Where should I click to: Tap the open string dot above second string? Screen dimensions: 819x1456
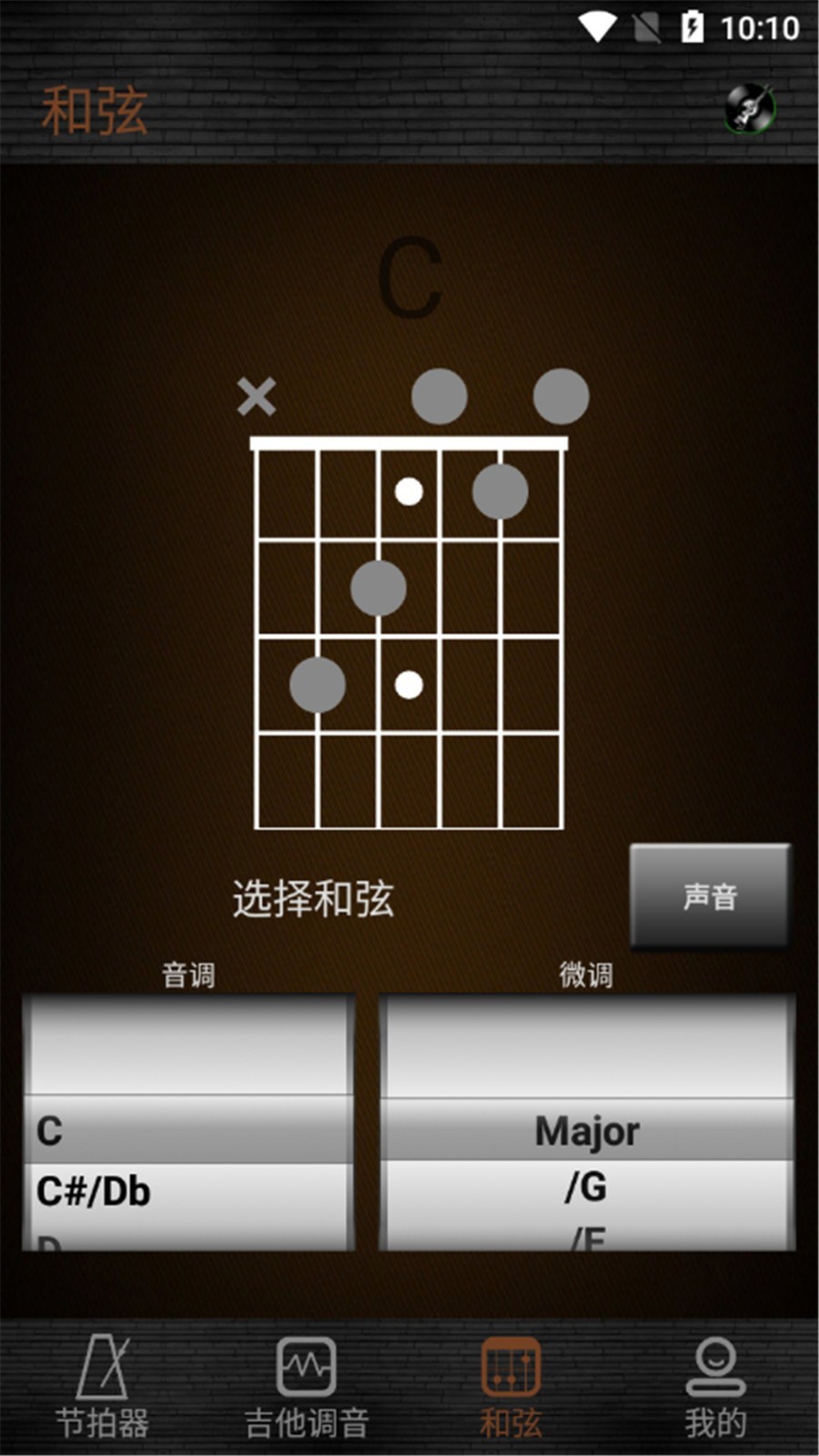(x=439, y=397)
